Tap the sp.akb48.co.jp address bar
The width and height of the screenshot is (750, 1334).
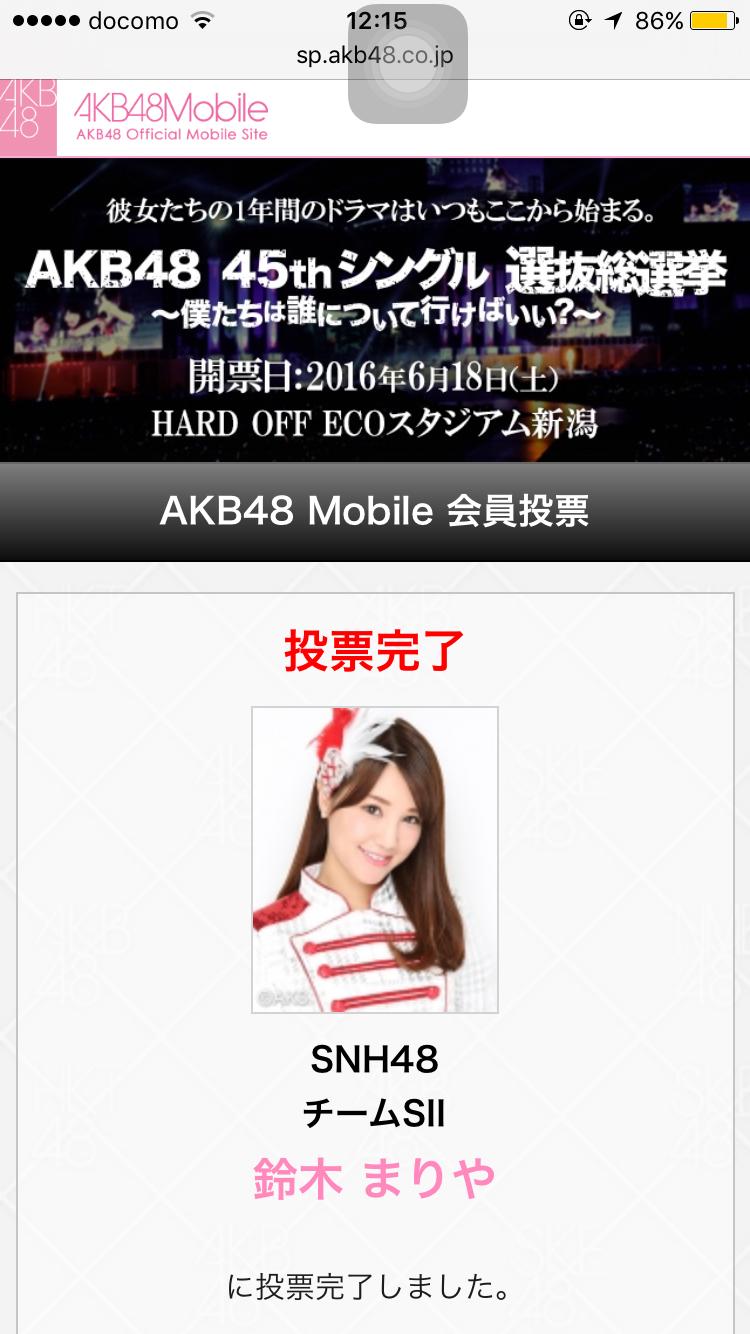pyautogui.click(x=300, y=55)
